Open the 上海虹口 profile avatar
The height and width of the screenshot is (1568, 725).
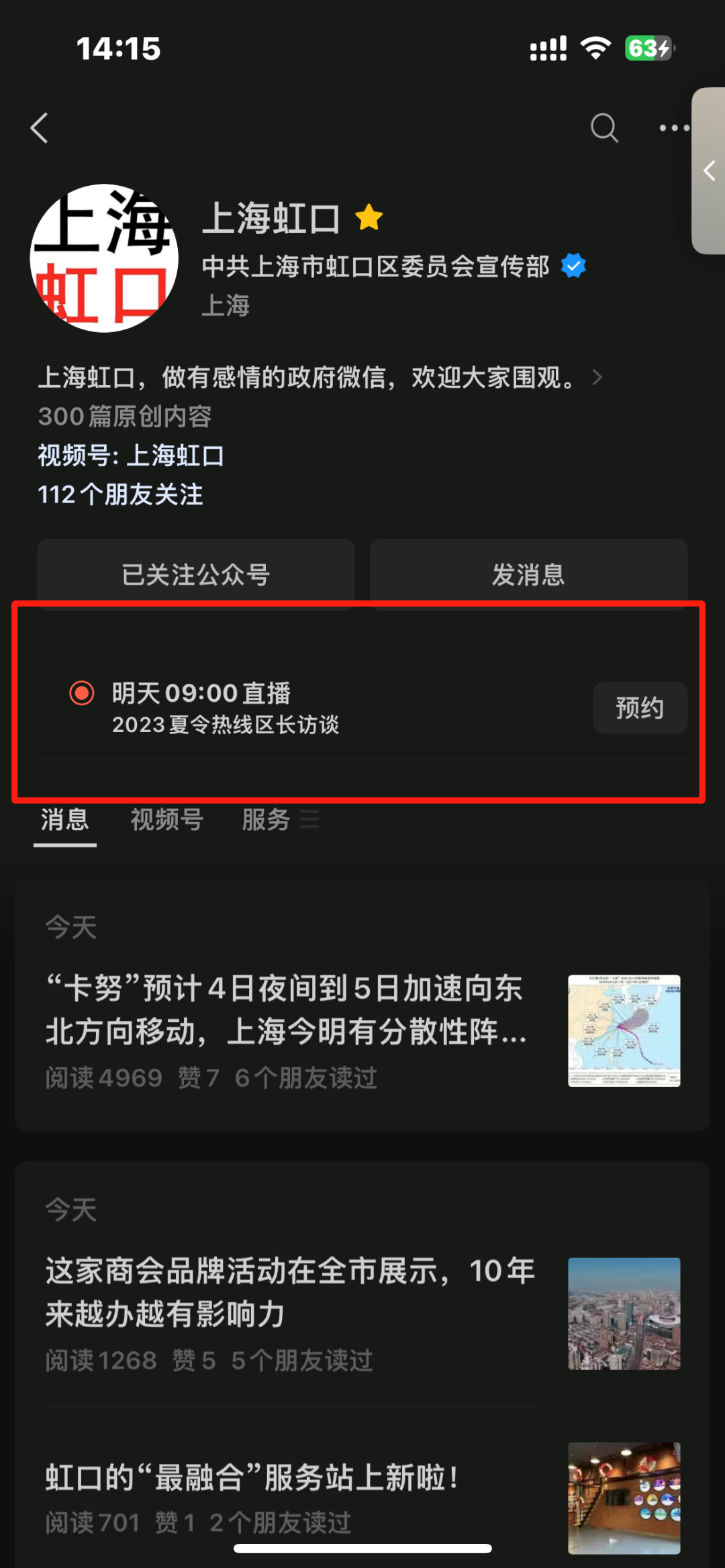click(104, 258)
